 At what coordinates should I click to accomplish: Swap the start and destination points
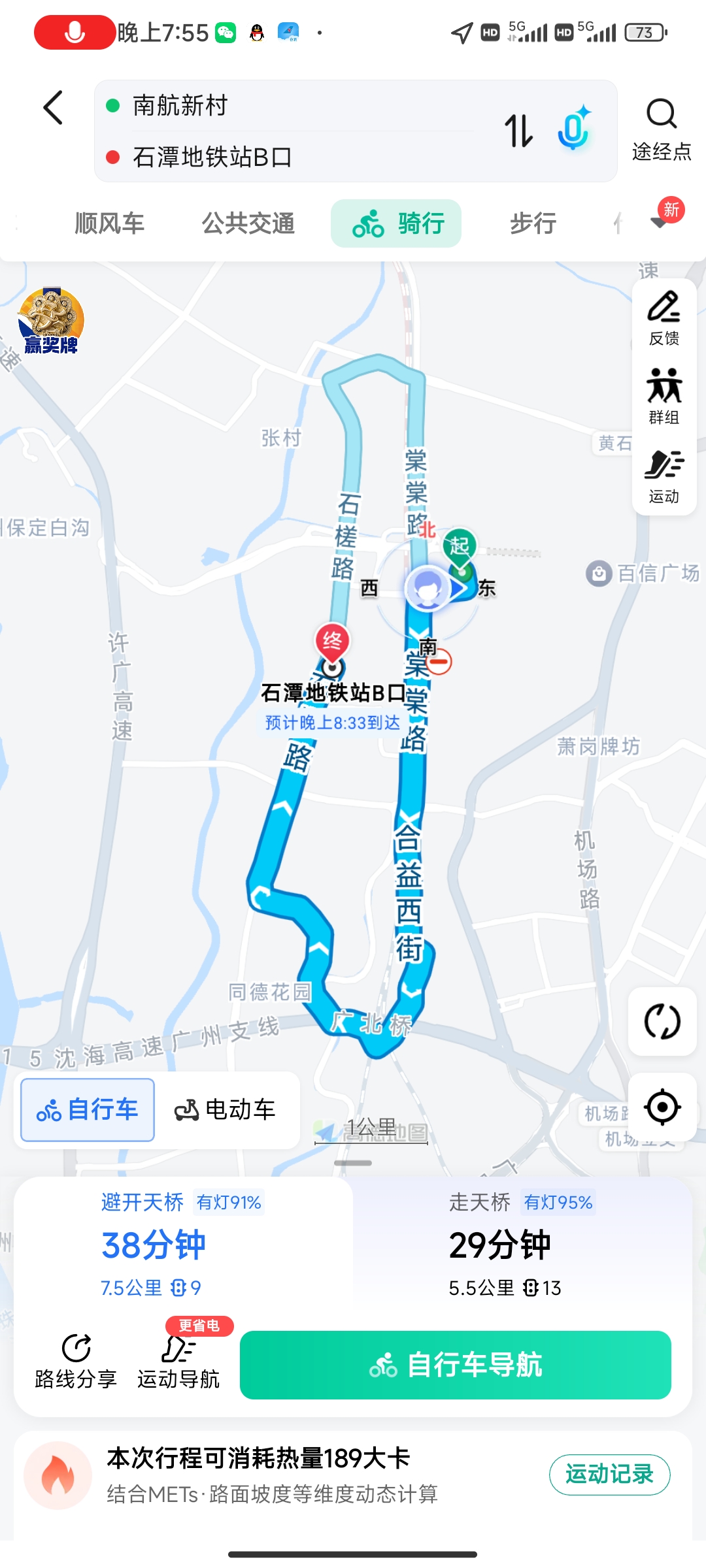[519, 131]
